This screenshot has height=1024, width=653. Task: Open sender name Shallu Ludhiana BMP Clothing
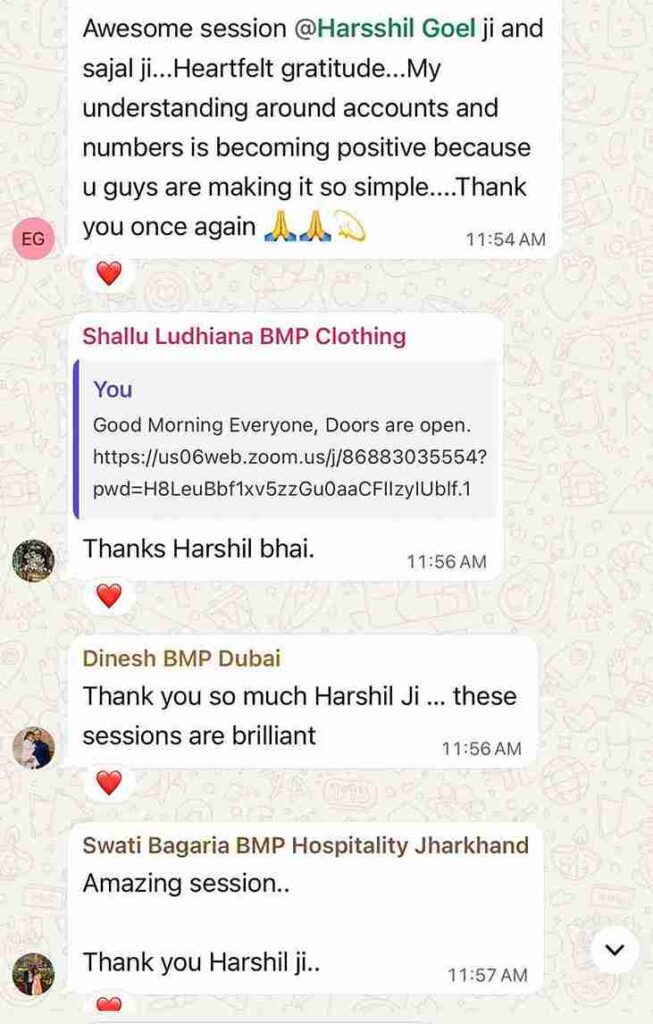pyautogui.click(x=244, y=336)
